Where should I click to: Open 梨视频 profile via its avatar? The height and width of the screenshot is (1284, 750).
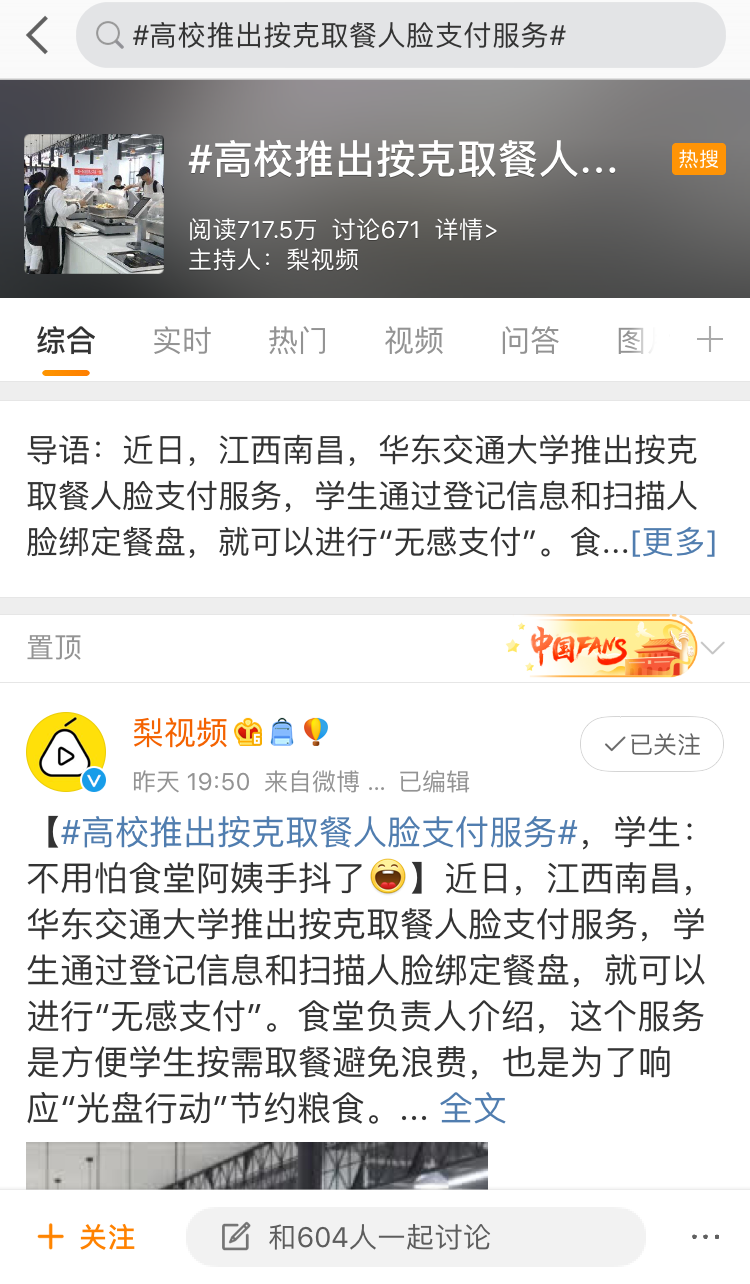(66, 752)
